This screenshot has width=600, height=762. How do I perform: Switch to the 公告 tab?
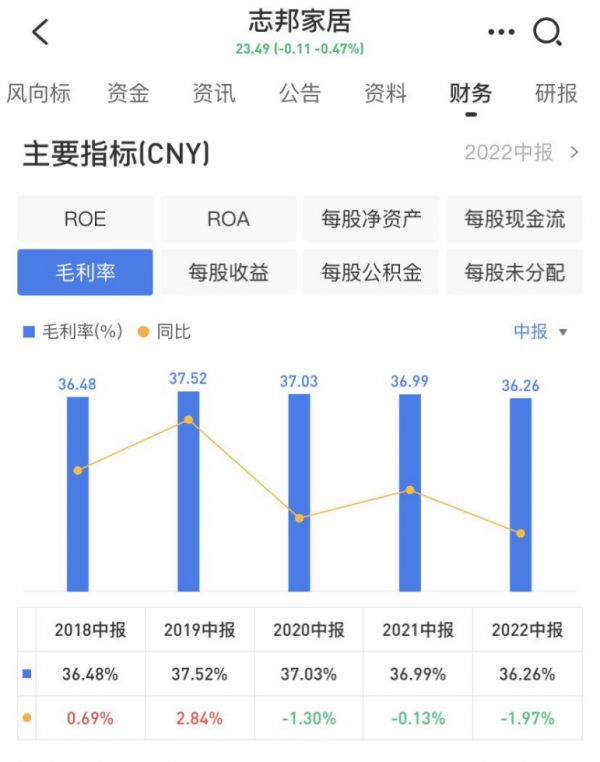(x=300, y=94)
